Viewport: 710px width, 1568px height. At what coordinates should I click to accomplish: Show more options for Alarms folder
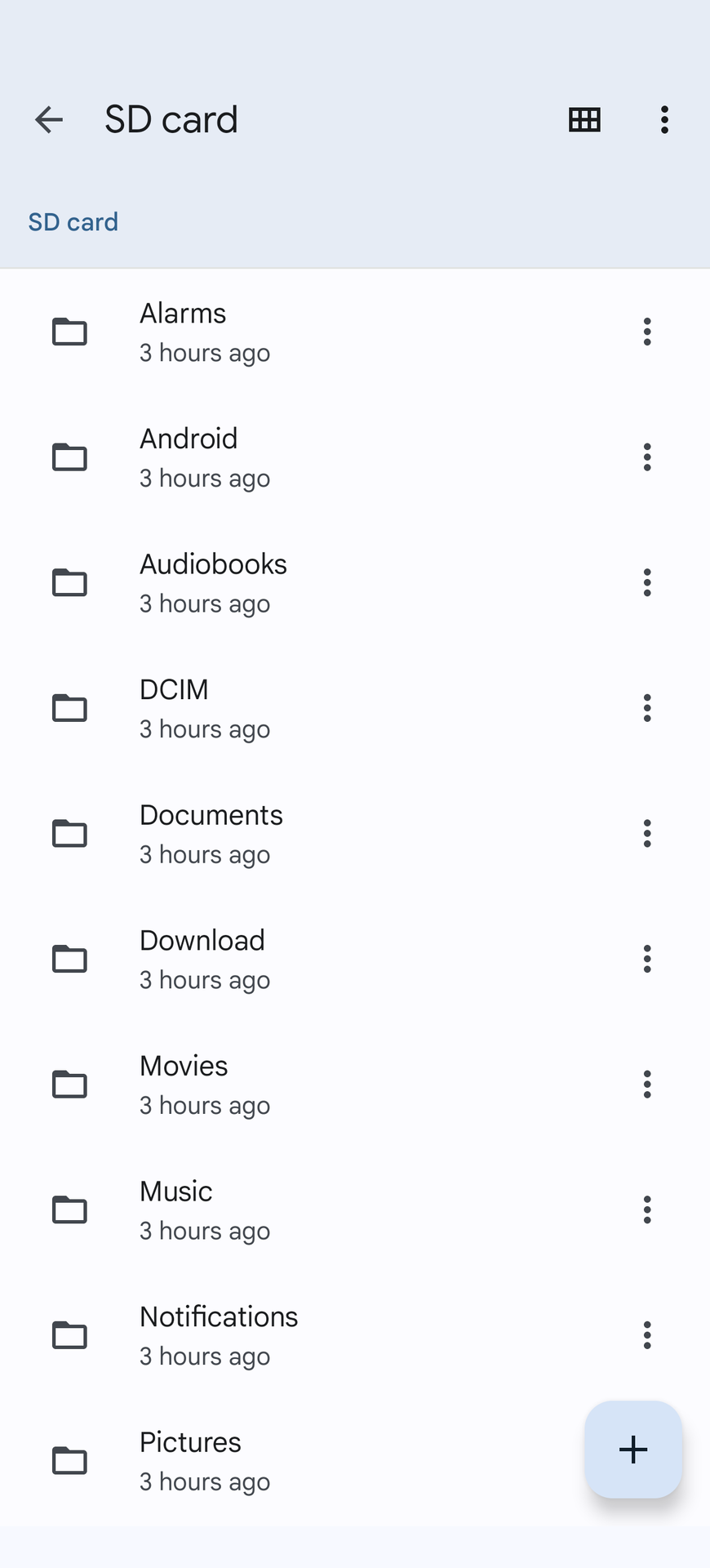[x=647, y=332]
